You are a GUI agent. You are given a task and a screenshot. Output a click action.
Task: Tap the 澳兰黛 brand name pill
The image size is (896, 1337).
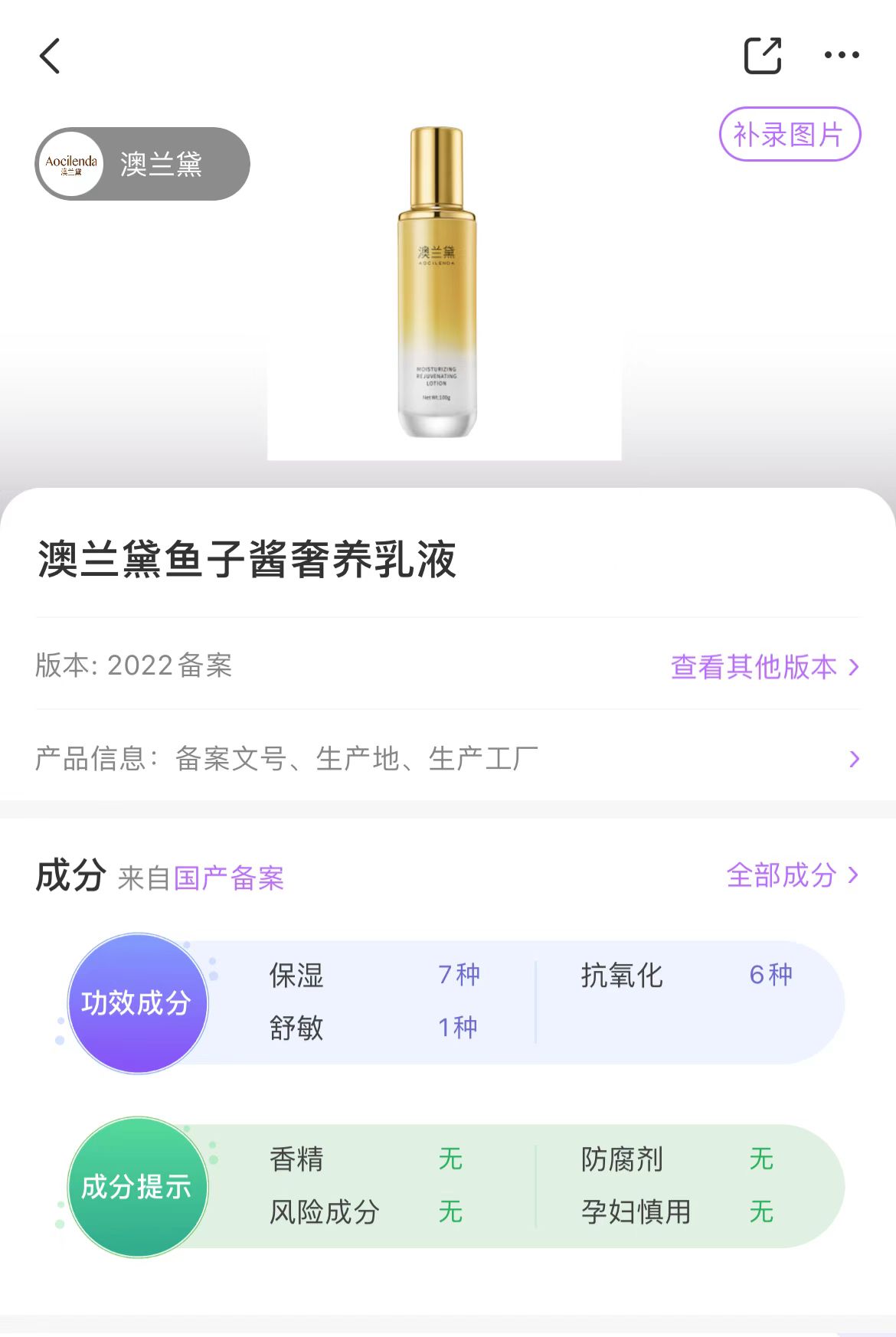[x=157, y=162]
